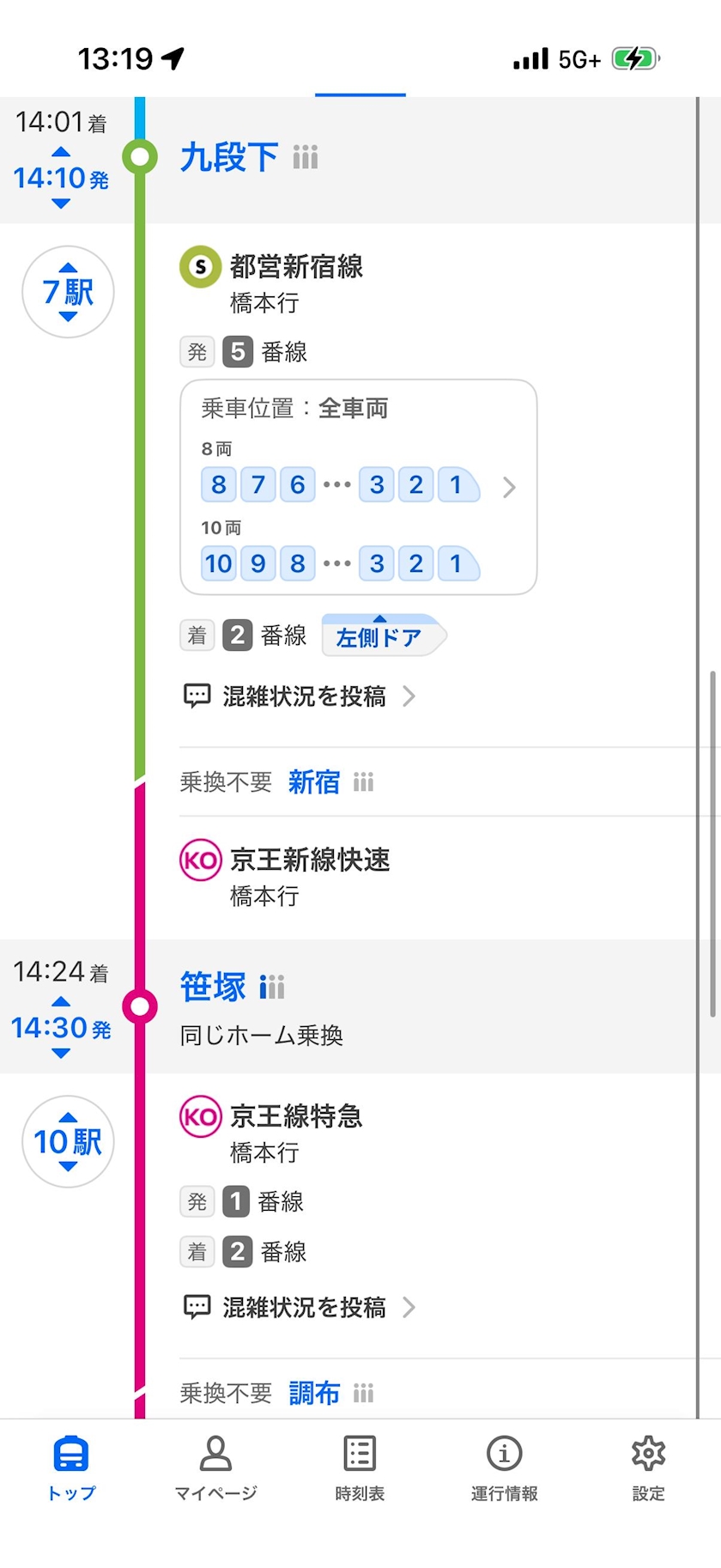Open 調布 station link
Image resolution: width=721 pixels, height=1568 pixels.
[x=314, y=1393]
